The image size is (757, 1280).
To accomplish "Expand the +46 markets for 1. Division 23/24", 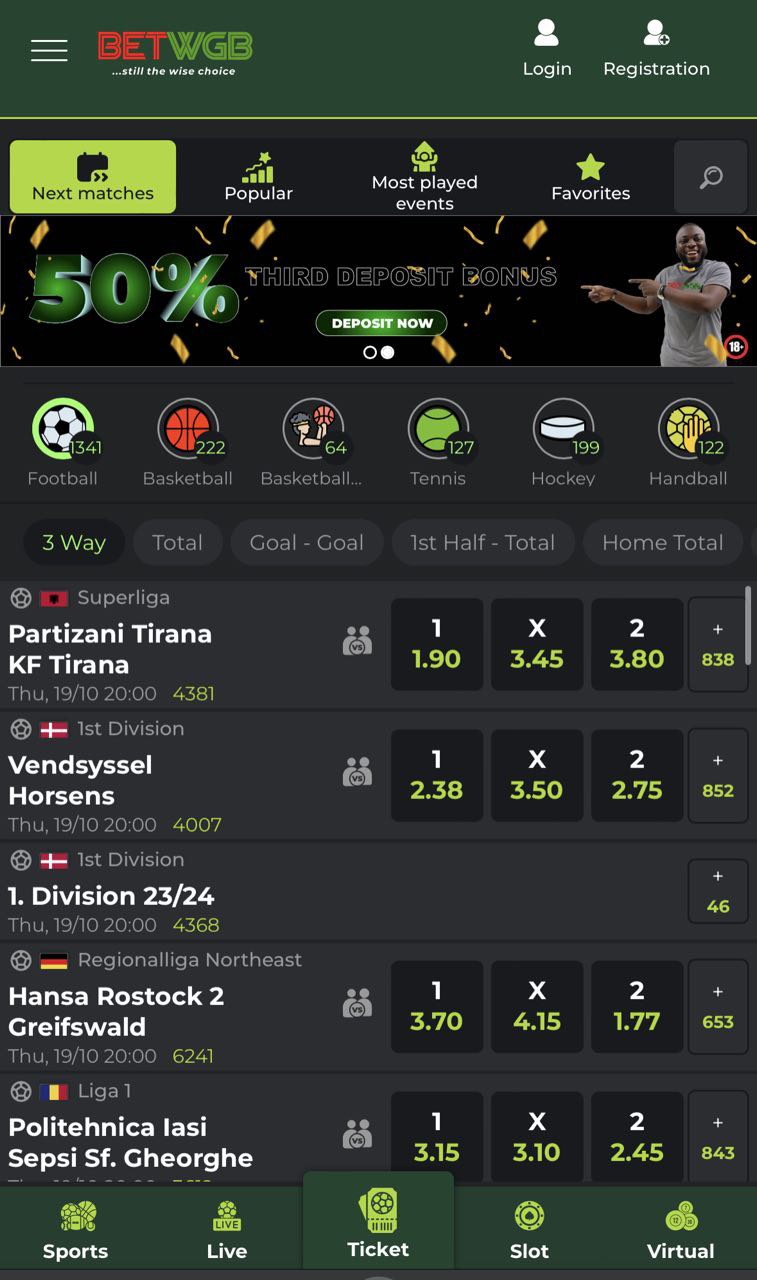I will pyautogui.click(x=717, y=891).
